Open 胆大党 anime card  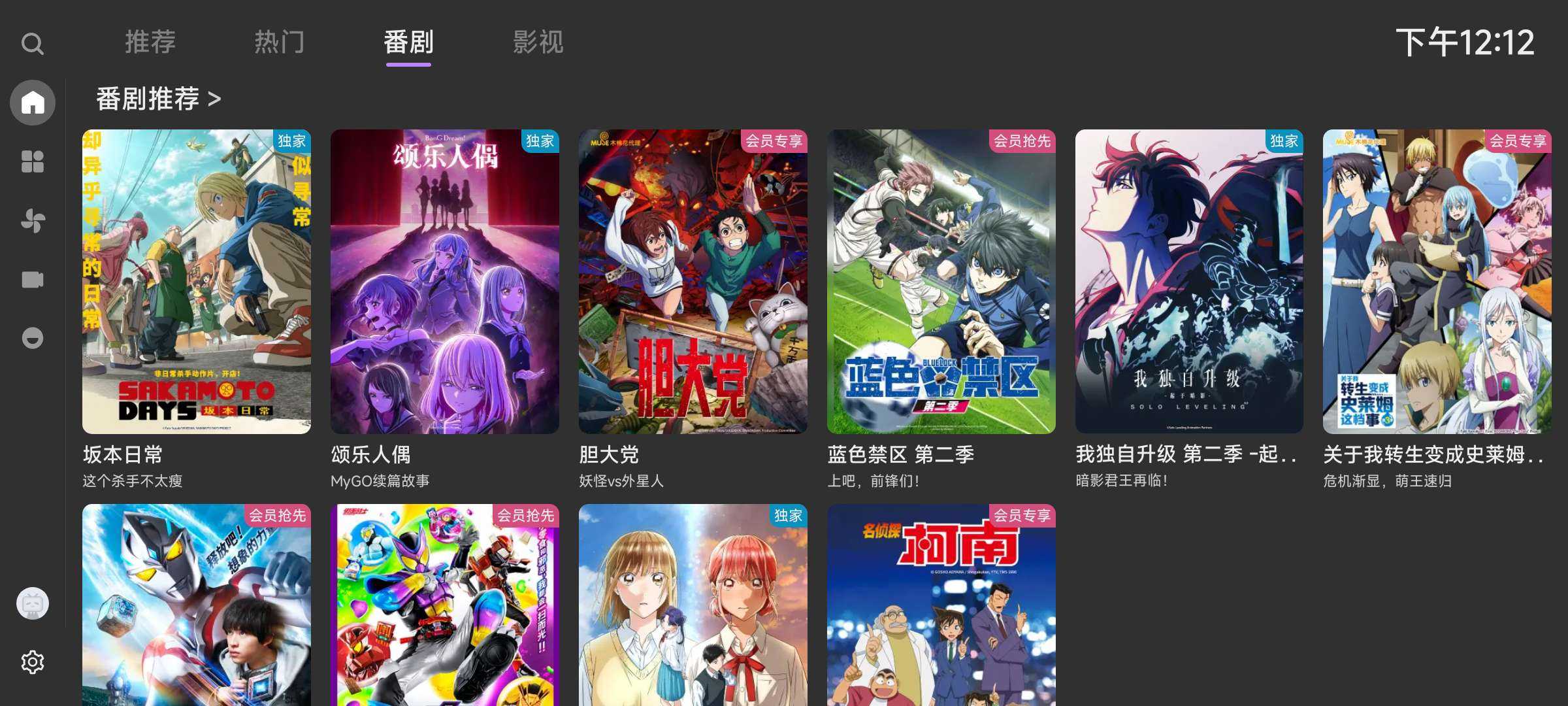(x=693, y=281)
